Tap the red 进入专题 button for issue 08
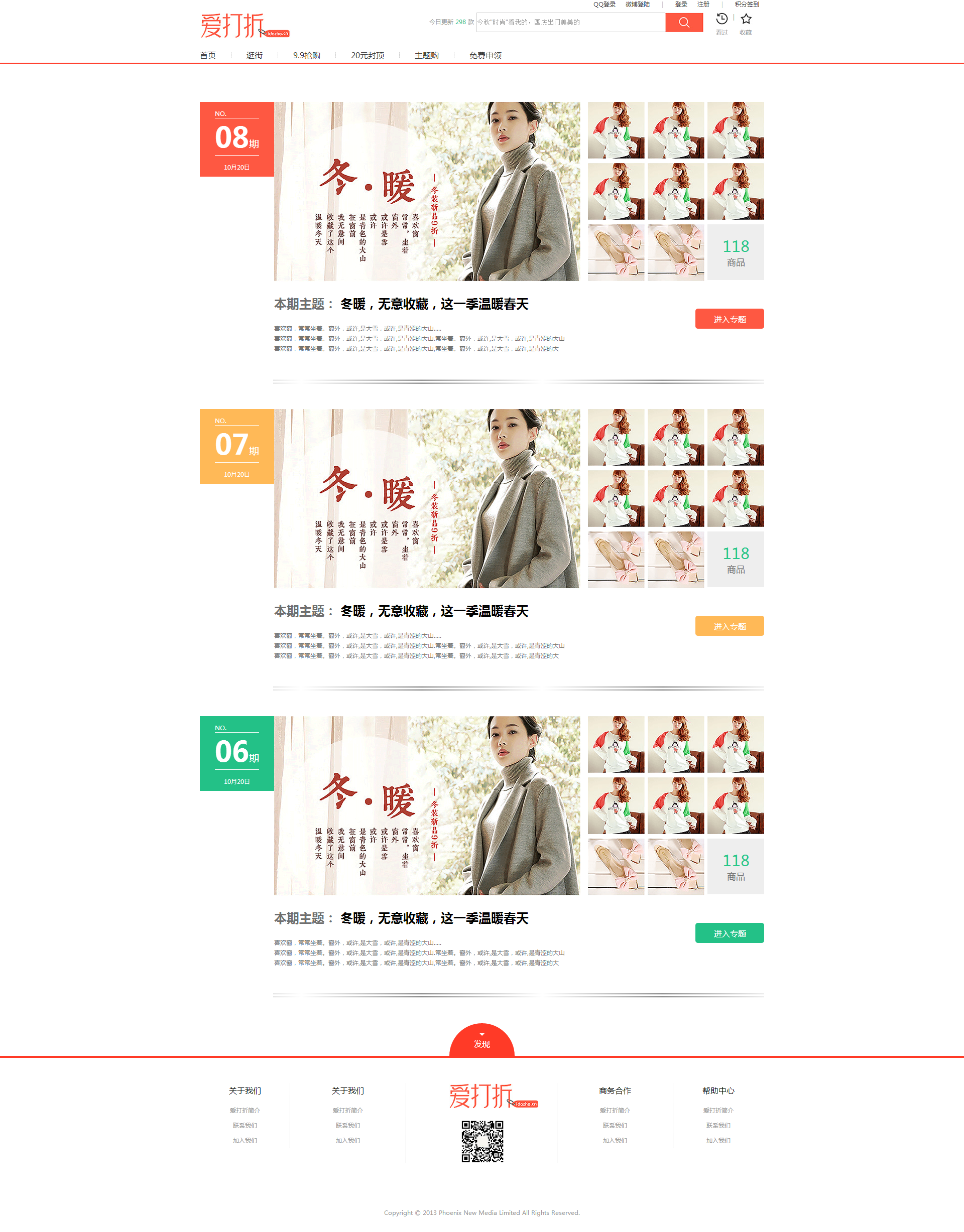 coord(729,319)
